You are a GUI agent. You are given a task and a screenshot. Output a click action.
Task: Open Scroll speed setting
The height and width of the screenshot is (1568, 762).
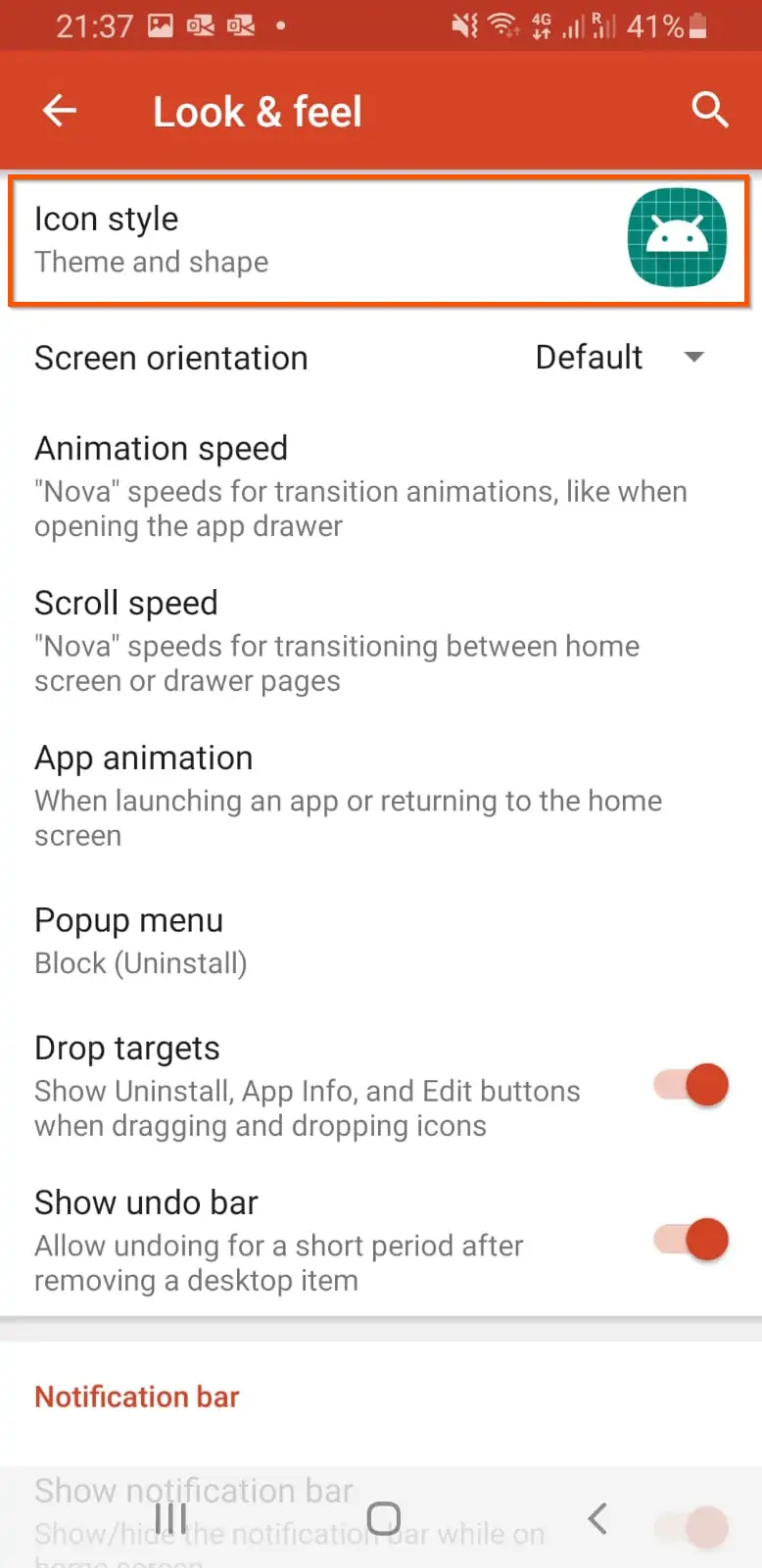coord(380,641)
